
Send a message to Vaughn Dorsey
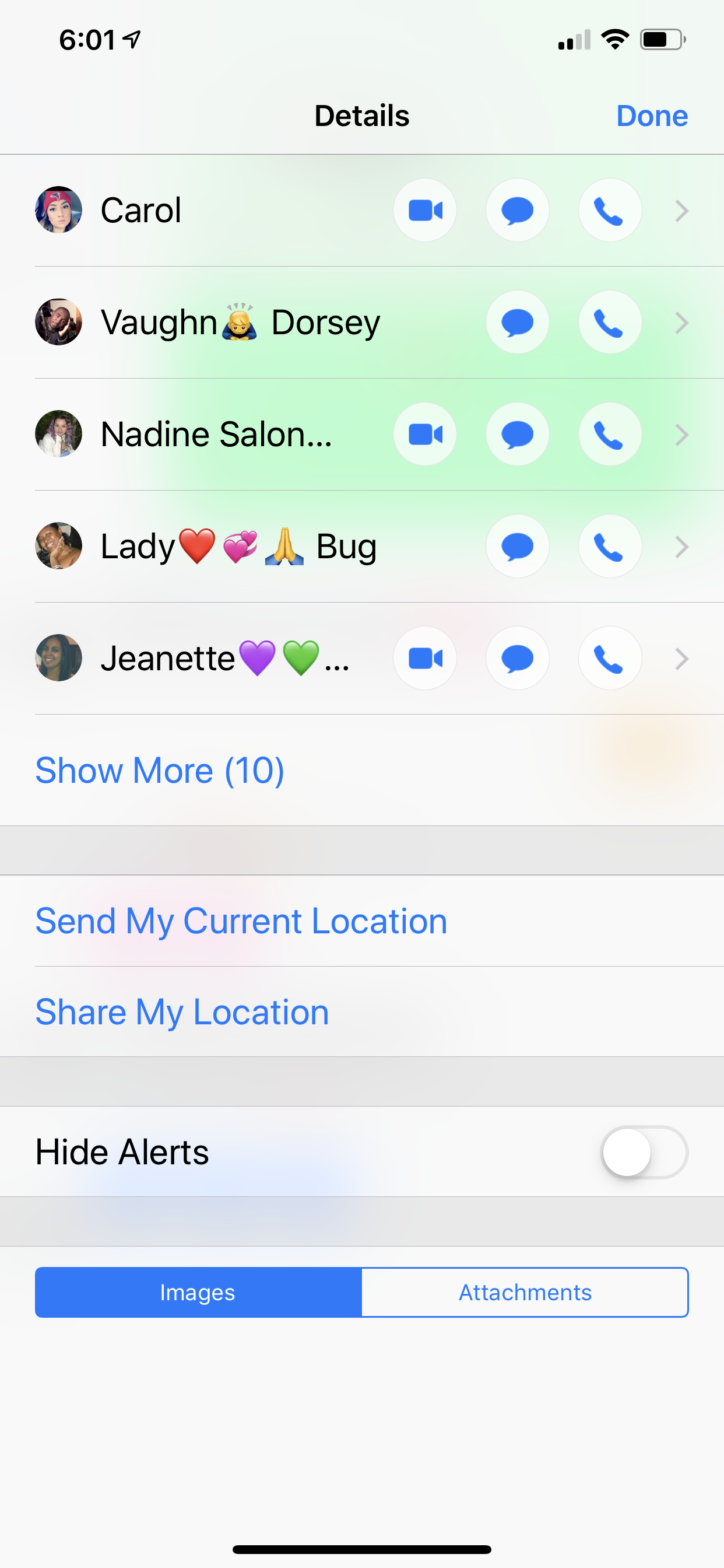pos(517,323)
